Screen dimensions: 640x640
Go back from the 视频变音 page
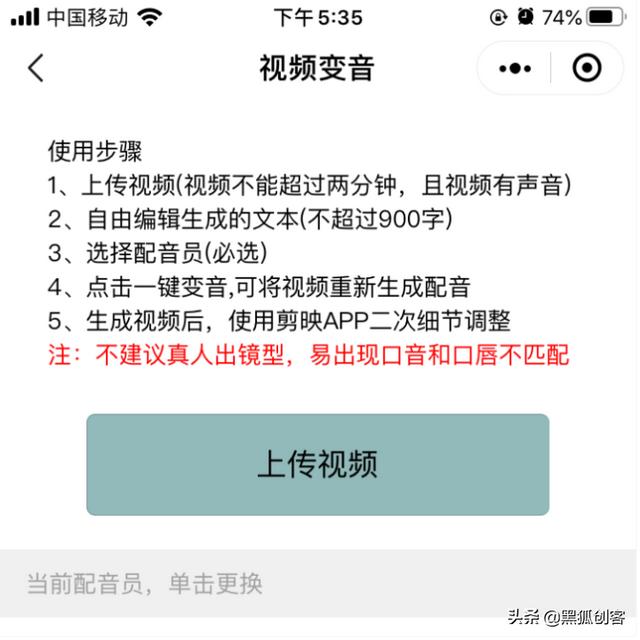[36, 68]
